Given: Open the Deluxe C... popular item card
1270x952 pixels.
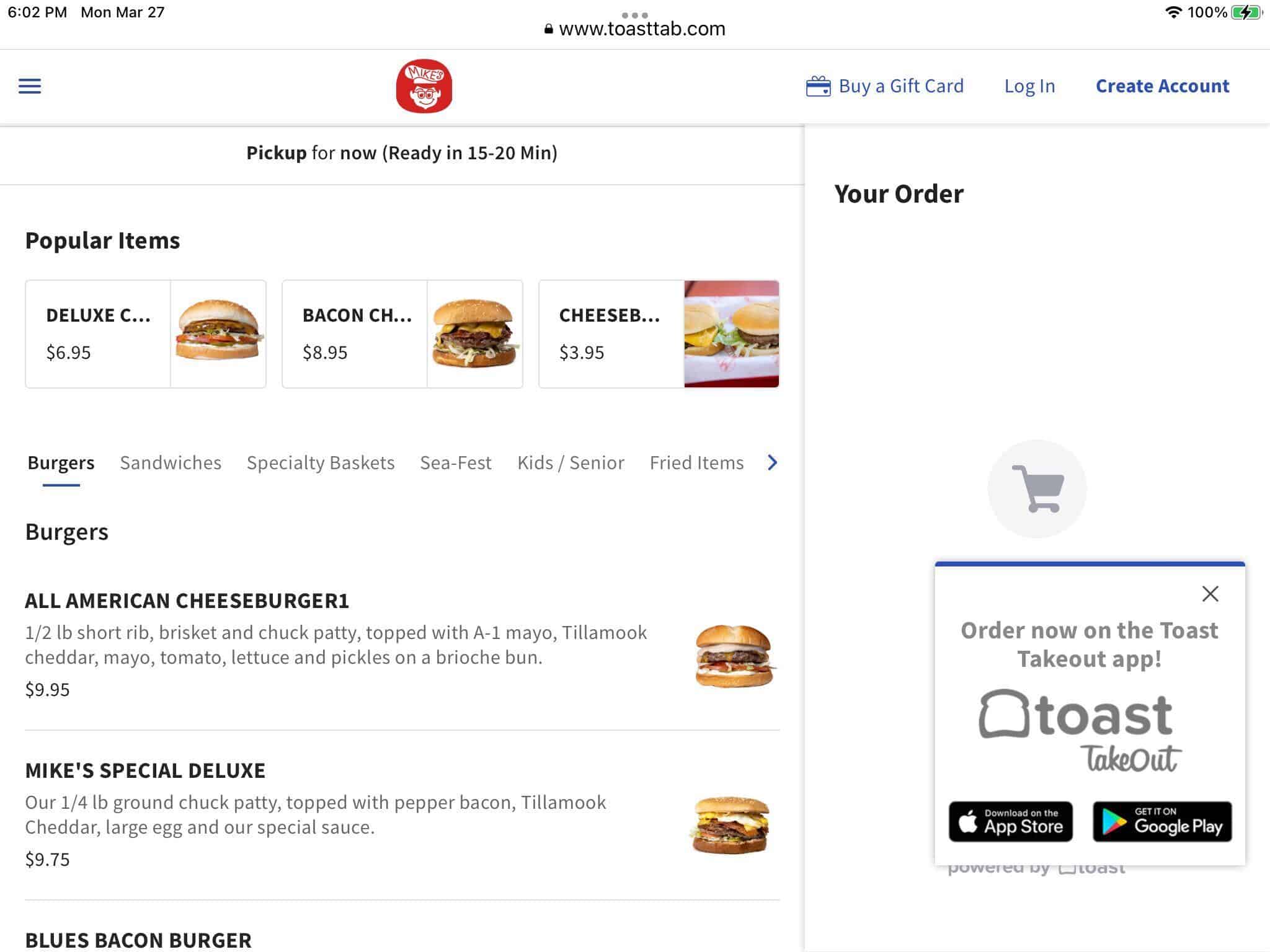Looking at the screenshot, I should click(x=146, y=334).
